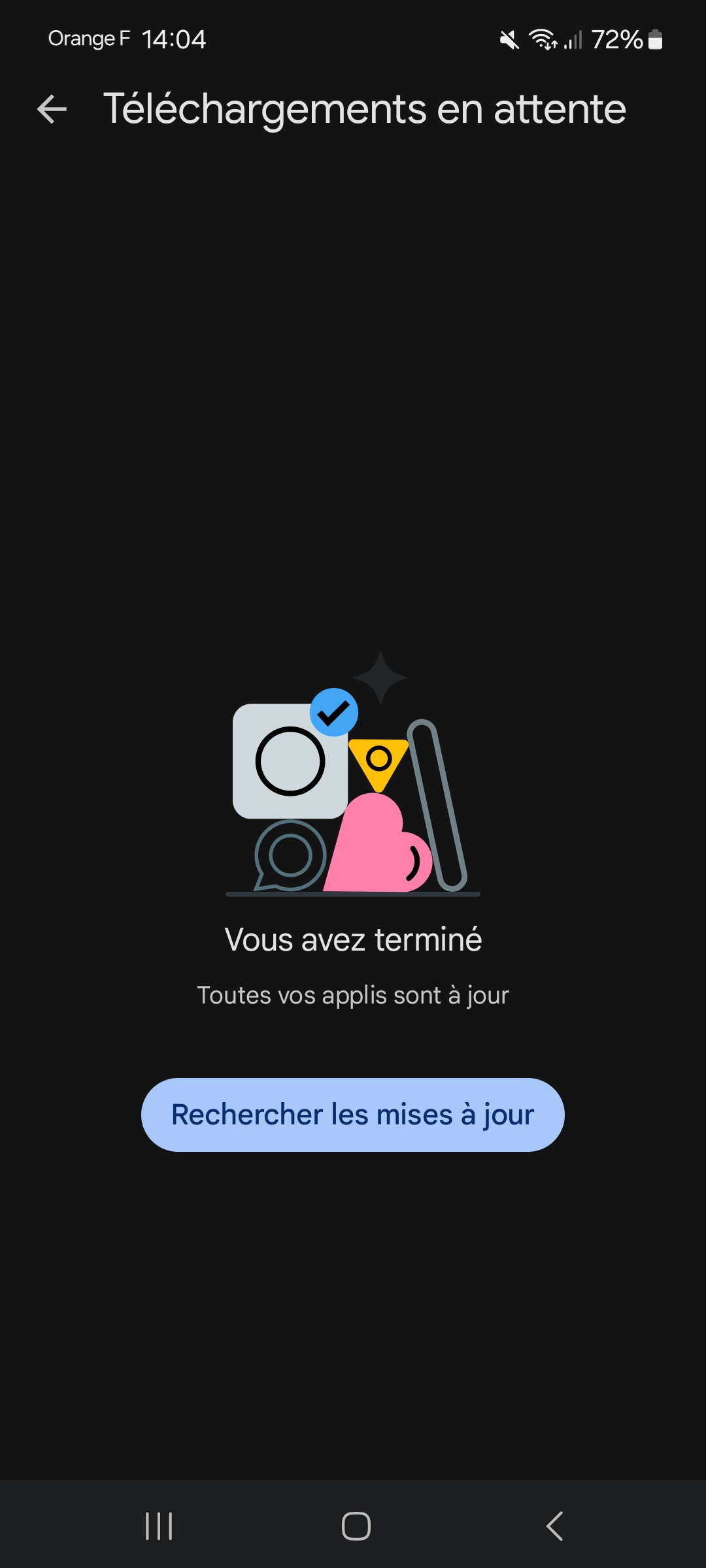Go to the home screen
This screenshot has height=1568, width=706.
coord(356,1526)
